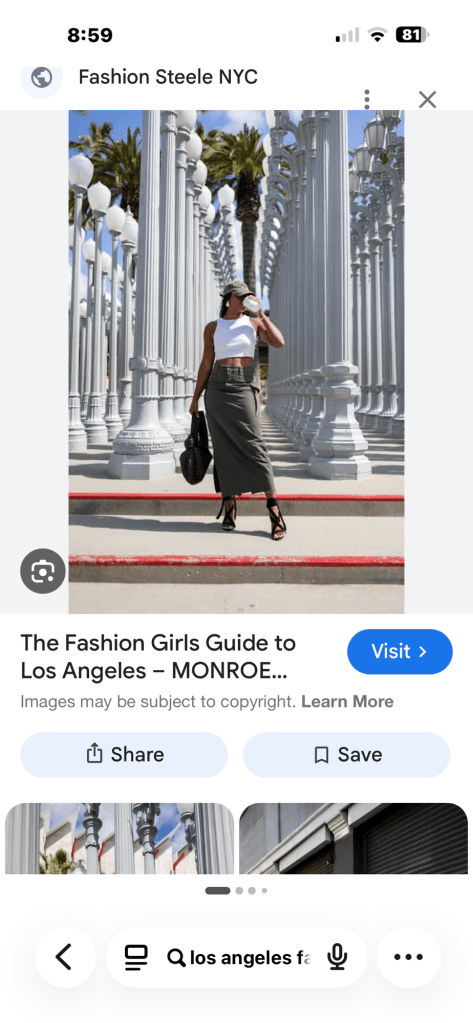Go back to previous page
473x1023 pixels.
[x=65, y=957]
